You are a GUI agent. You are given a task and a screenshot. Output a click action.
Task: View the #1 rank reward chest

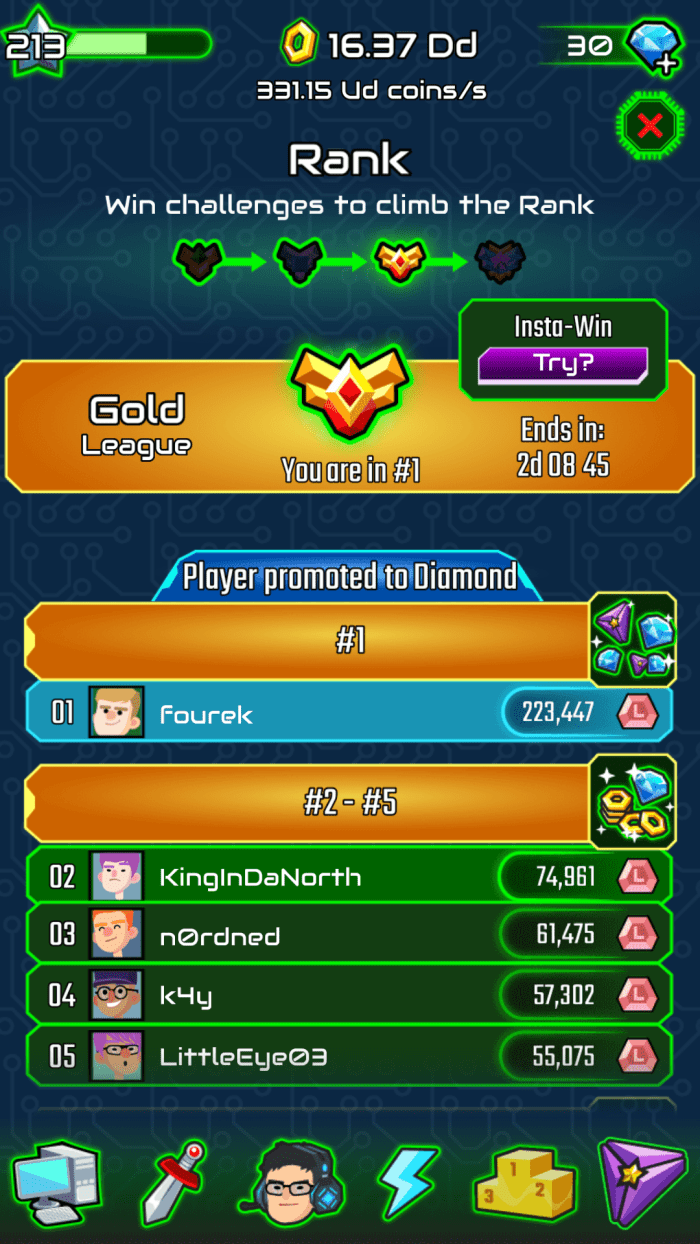click(x=632, y=638)
